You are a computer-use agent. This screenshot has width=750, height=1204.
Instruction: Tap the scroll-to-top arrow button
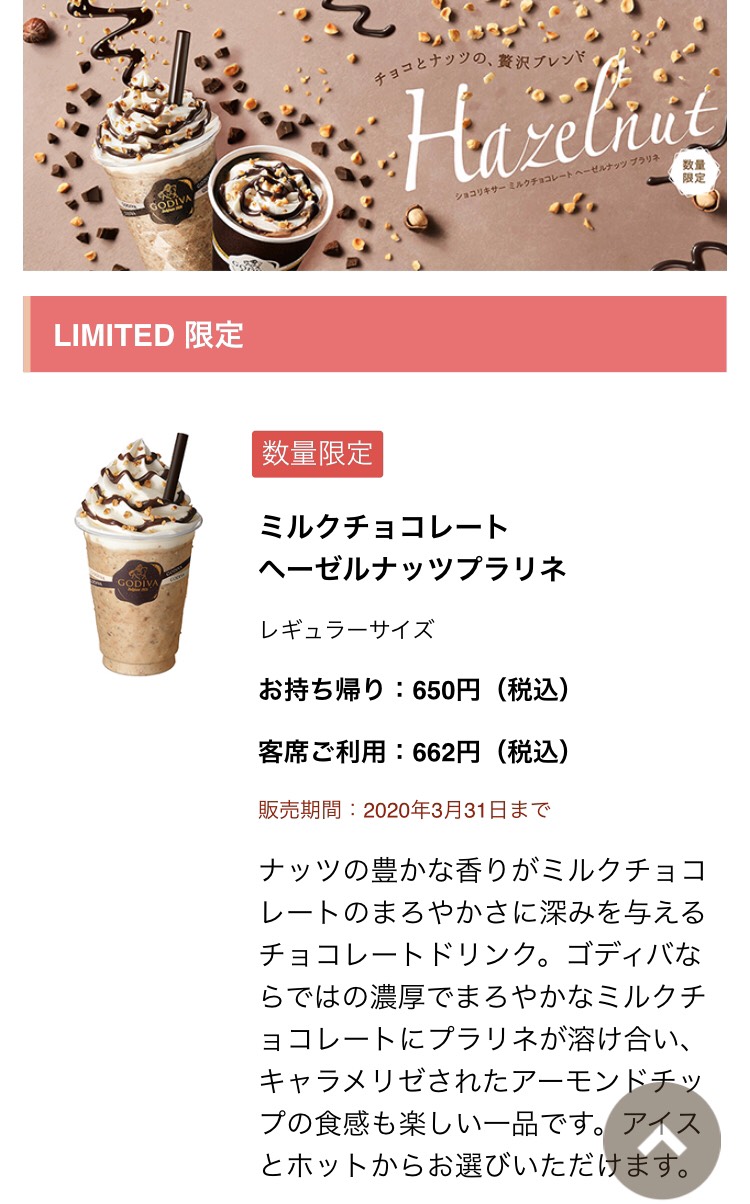coord(662,1140)
